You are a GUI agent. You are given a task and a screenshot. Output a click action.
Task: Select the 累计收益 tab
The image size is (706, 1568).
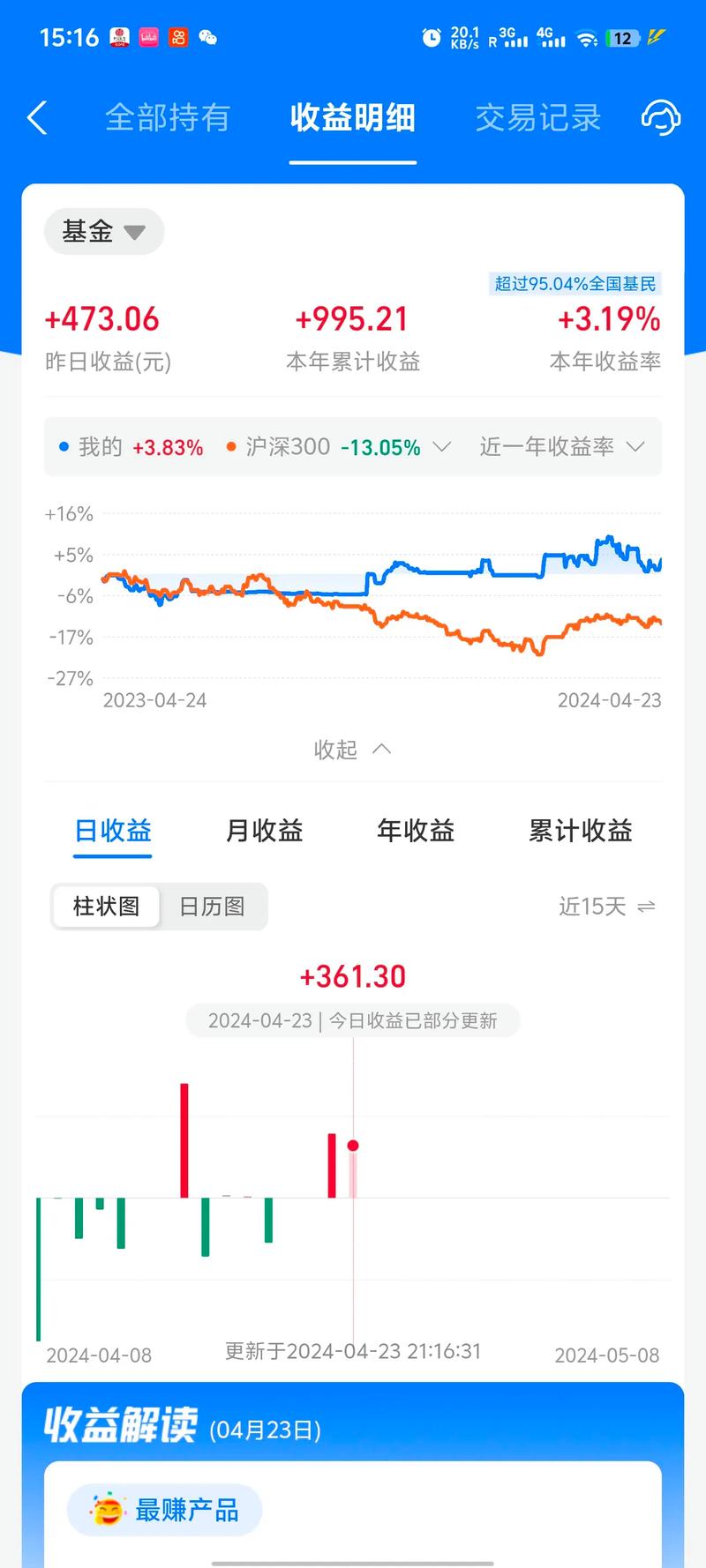click(580, 831)
